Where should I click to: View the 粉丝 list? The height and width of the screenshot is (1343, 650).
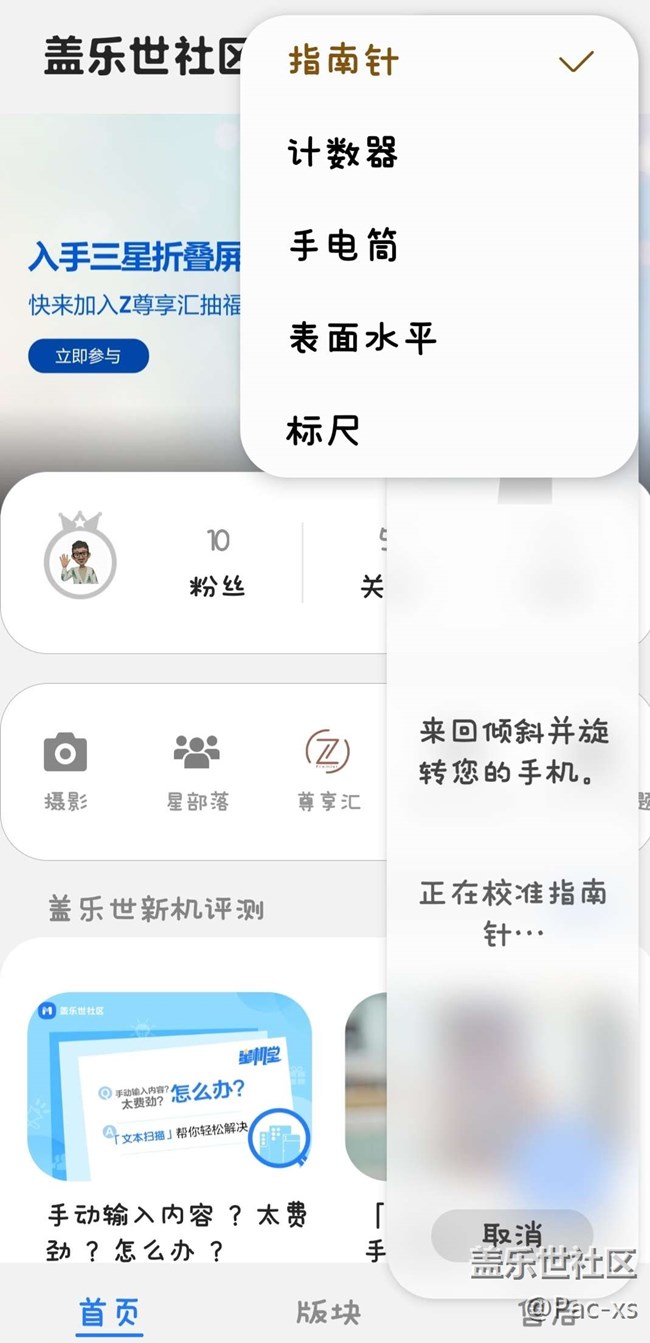click(217, 563)
